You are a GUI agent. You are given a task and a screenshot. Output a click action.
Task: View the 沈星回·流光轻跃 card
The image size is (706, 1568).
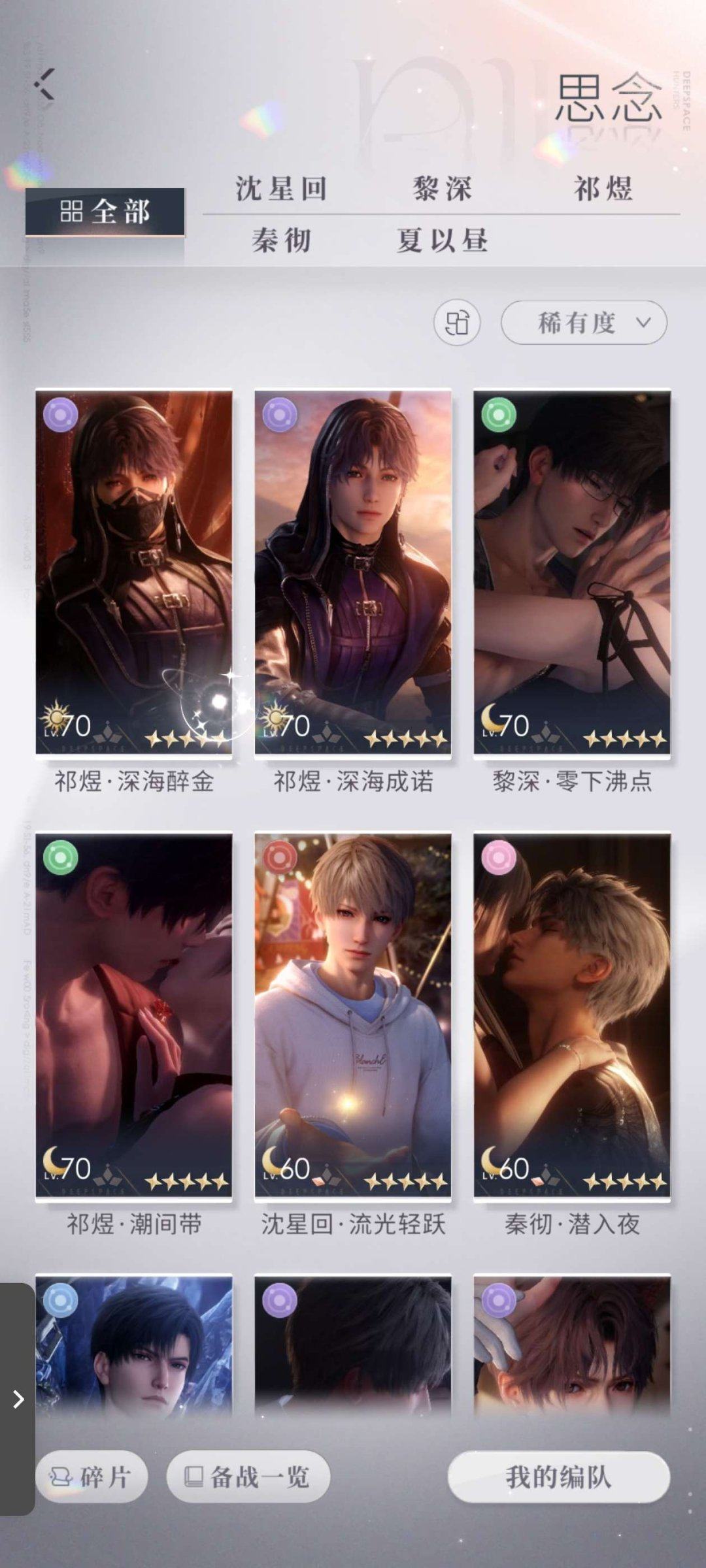click(x=353, y=1015)
